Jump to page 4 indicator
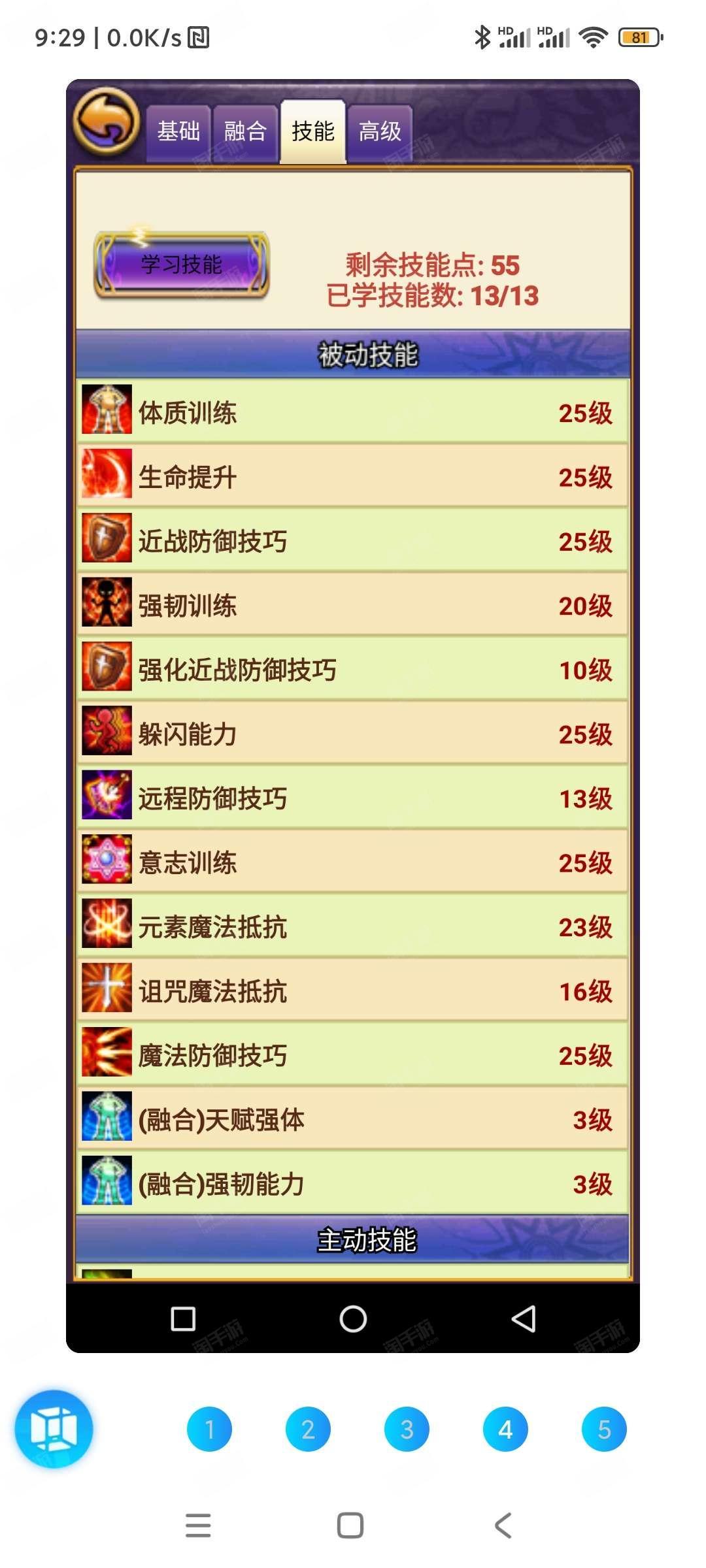 pos(505,1429)
